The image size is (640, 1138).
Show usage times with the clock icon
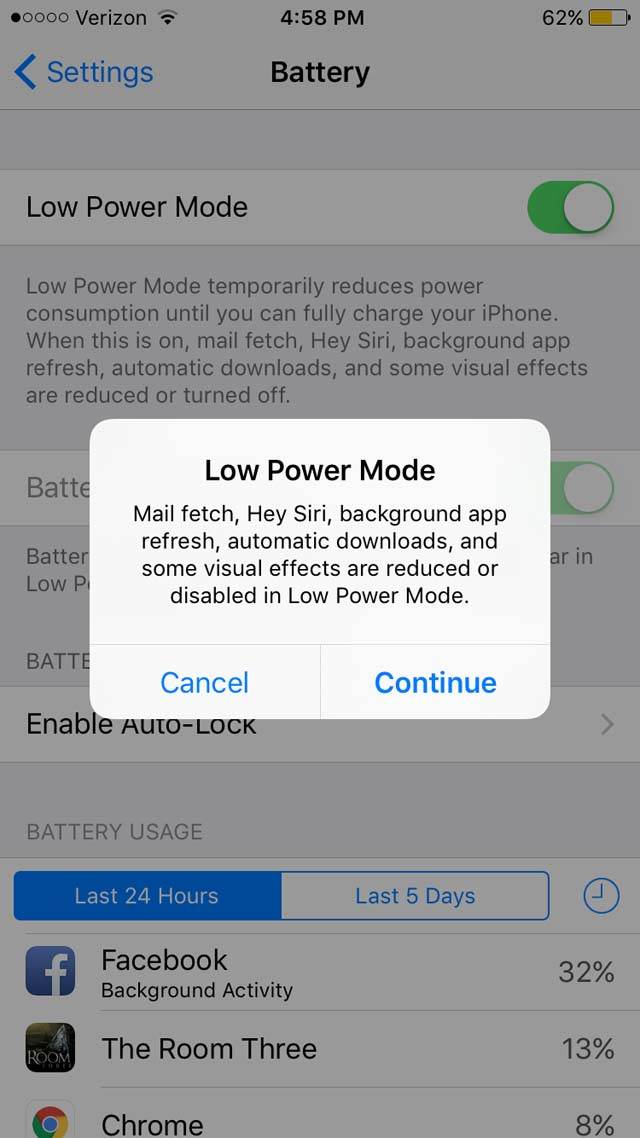pyautogui.click(x=601, y=896)
